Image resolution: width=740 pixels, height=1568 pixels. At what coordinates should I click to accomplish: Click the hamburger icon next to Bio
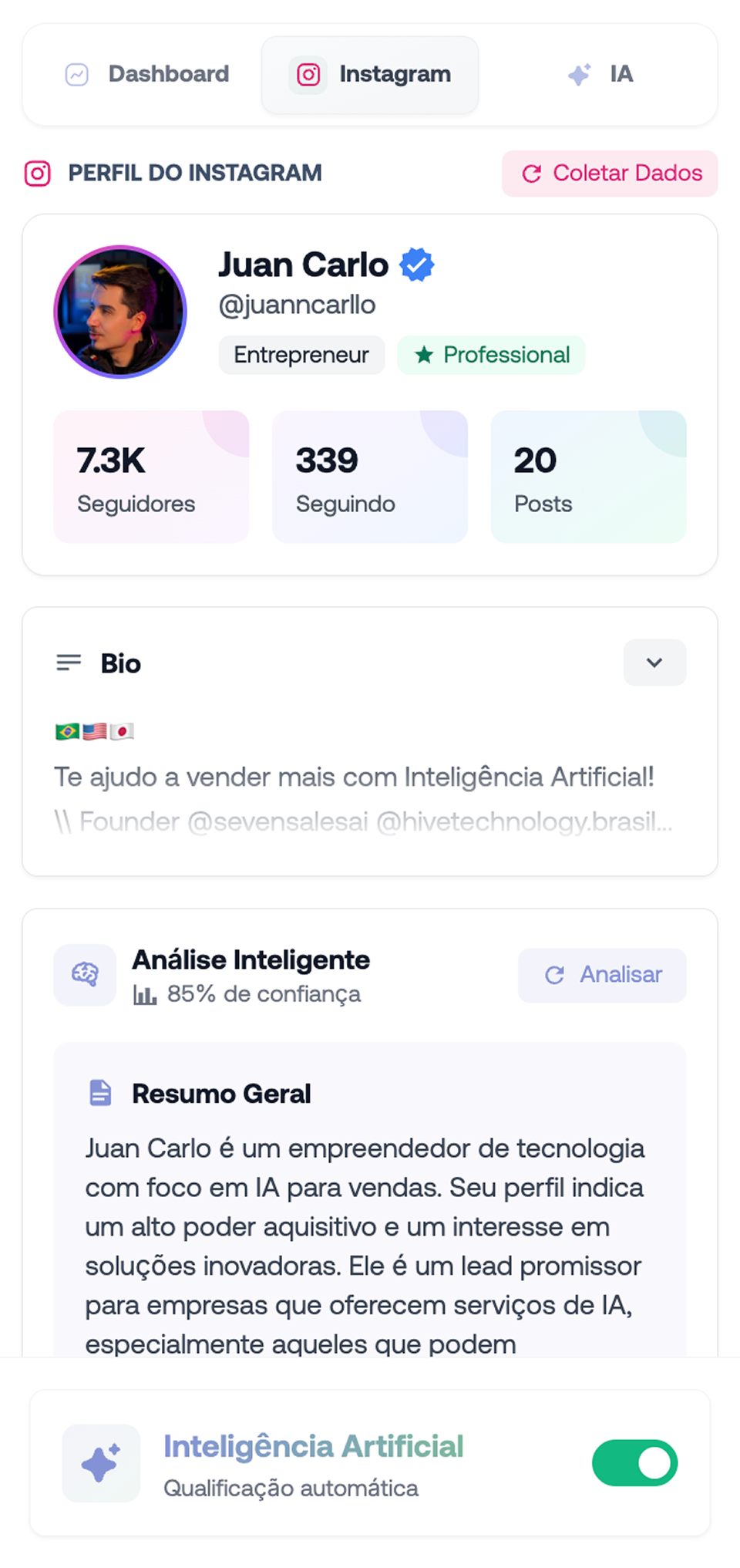tap(69, 663)
